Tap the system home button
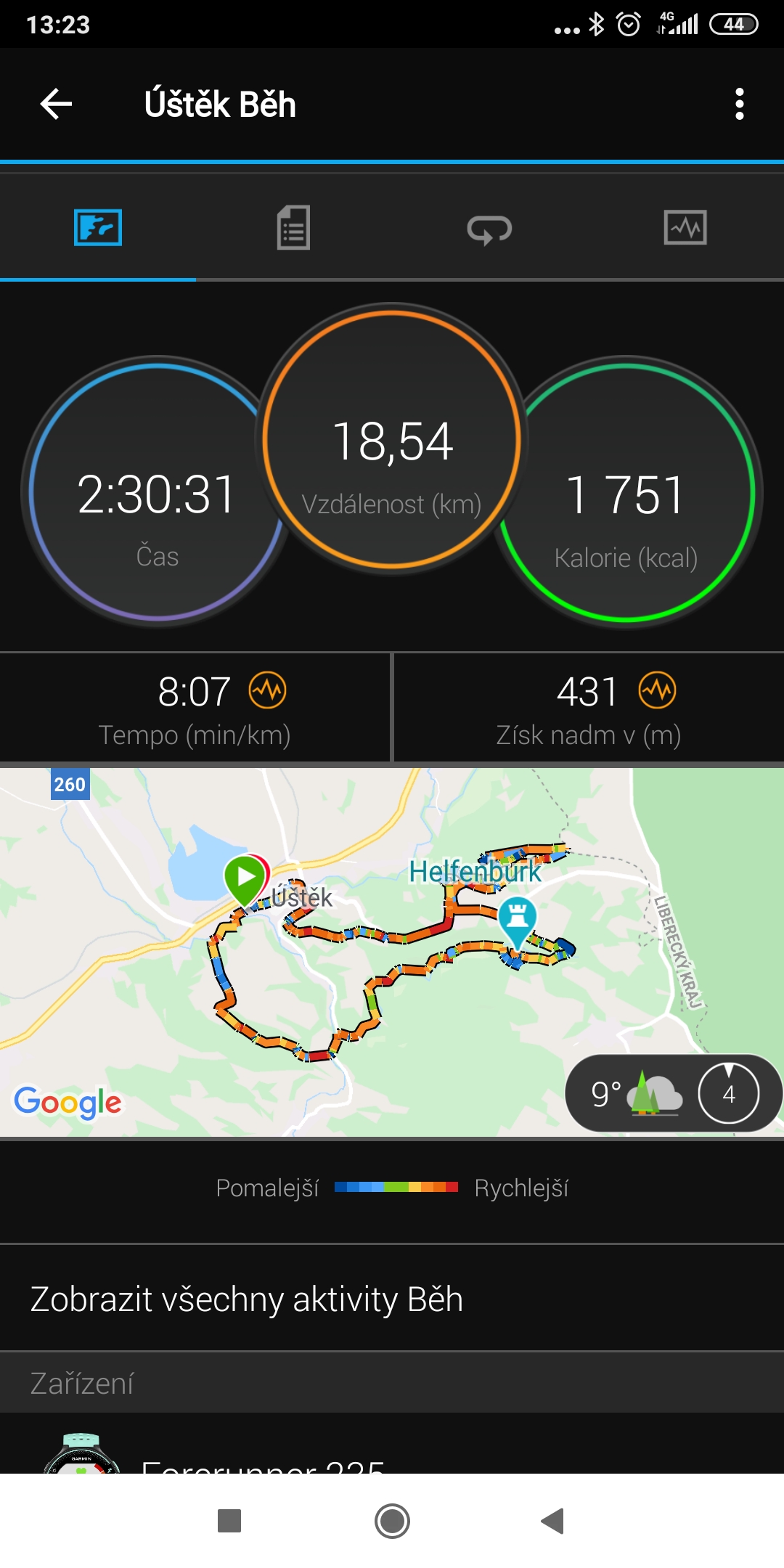 click(x=392, y=1521)
